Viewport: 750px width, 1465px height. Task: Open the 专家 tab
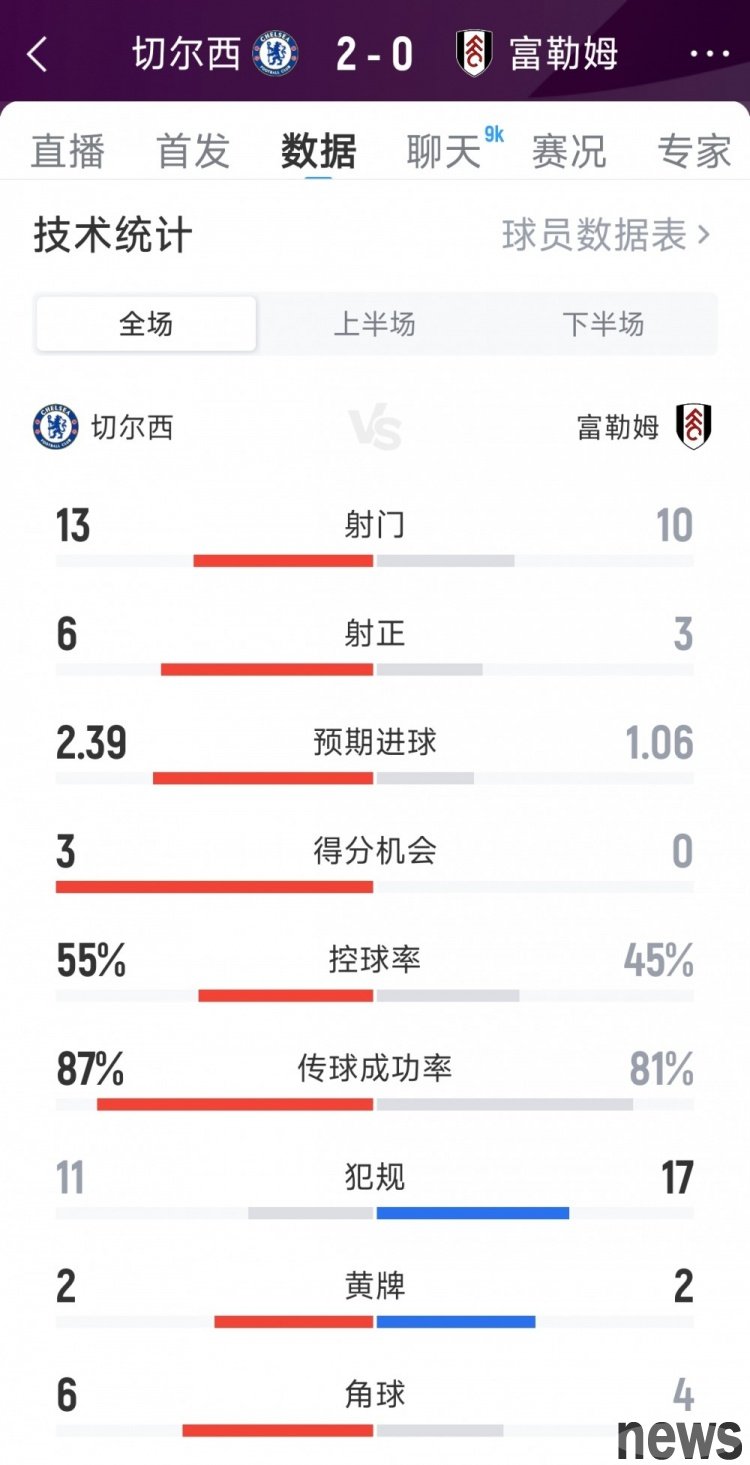click(x=694, y=152)
